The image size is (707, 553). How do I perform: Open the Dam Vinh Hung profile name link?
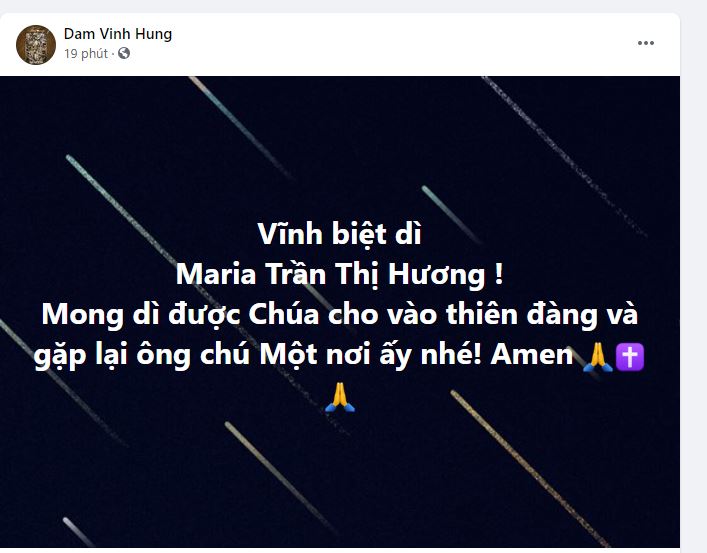[118, 34]
